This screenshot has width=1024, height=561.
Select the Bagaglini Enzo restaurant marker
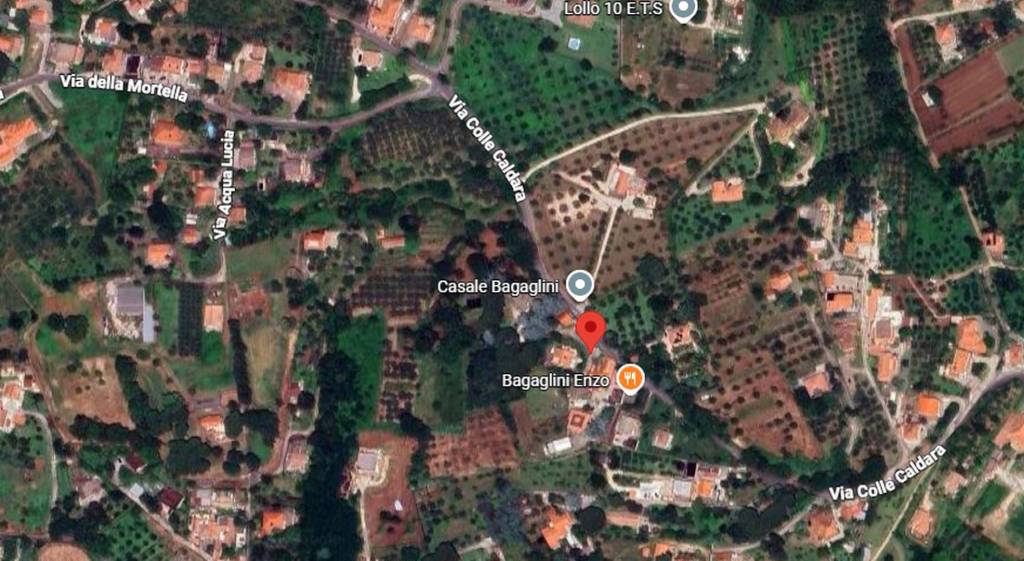tap(630, 378)
